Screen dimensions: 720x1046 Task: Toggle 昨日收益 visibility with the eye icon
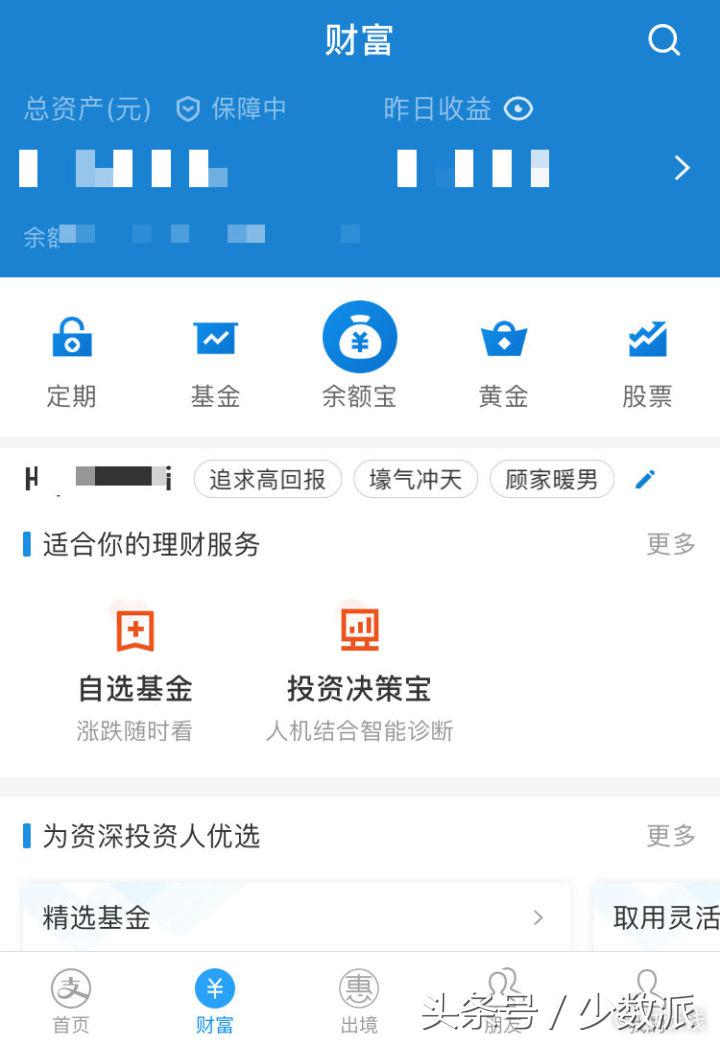coord(519,110)
